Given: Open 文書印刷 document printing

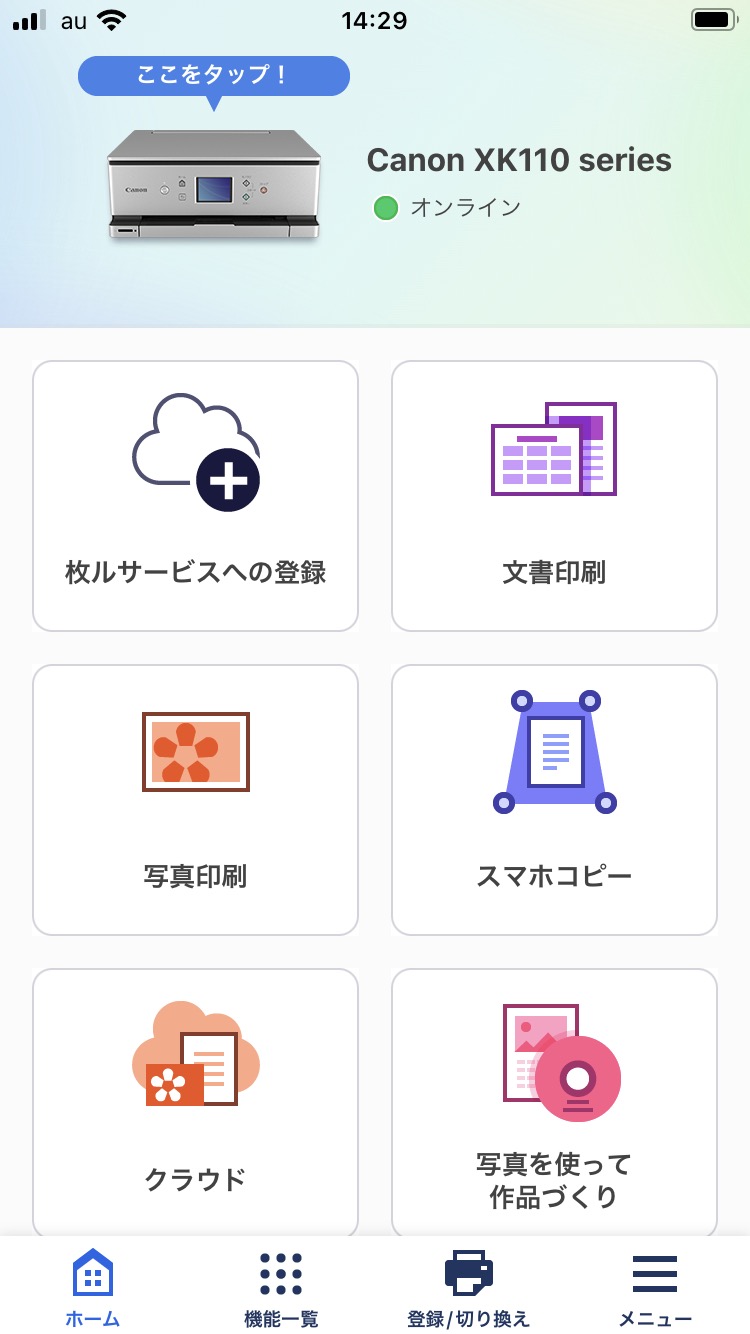Looking at the screenshot, I should (554, 496).
